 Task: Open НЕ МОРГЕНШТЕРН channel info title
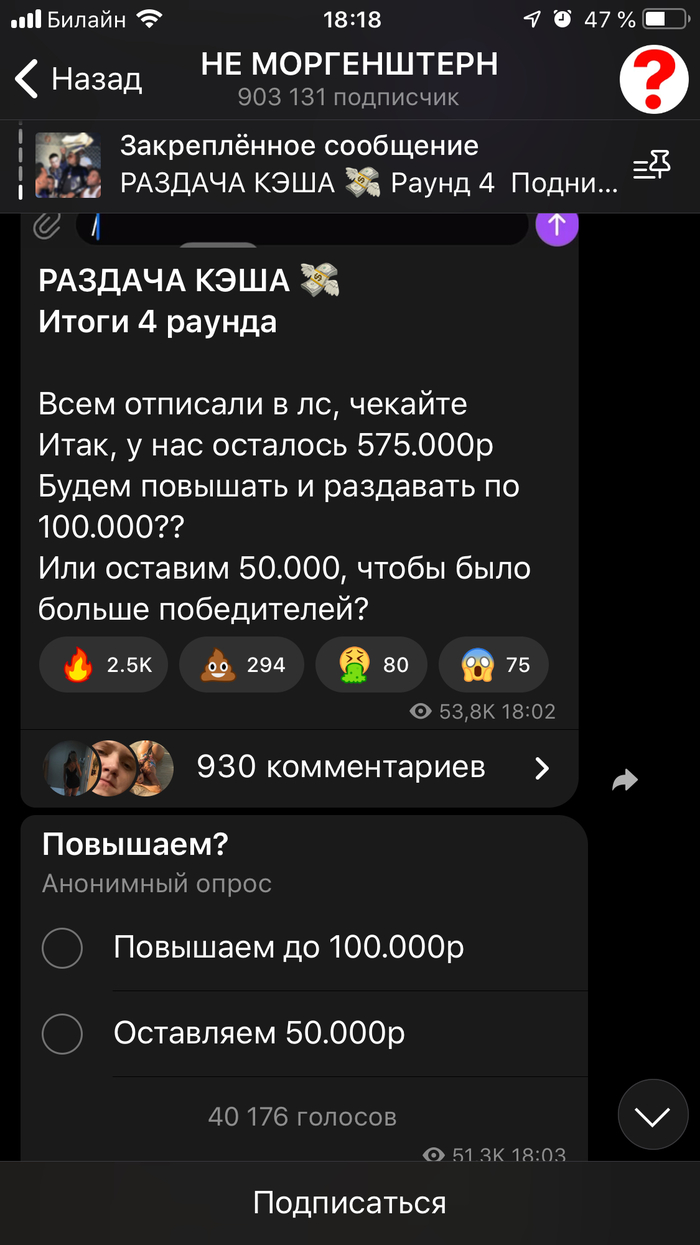(x=349, y=66)
